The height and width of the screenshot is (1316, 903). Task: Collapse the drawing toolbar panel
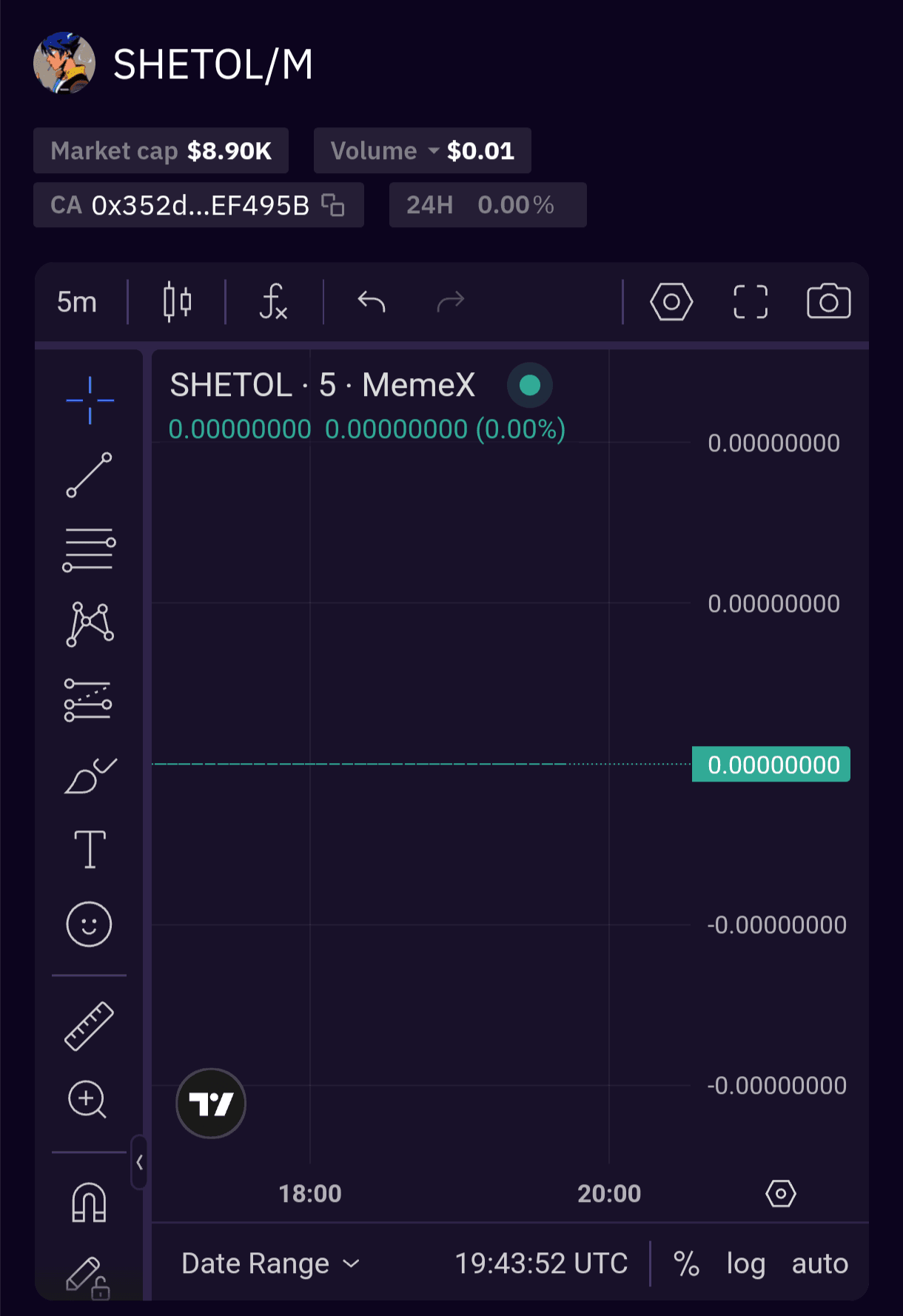[x=139, y=1163]
